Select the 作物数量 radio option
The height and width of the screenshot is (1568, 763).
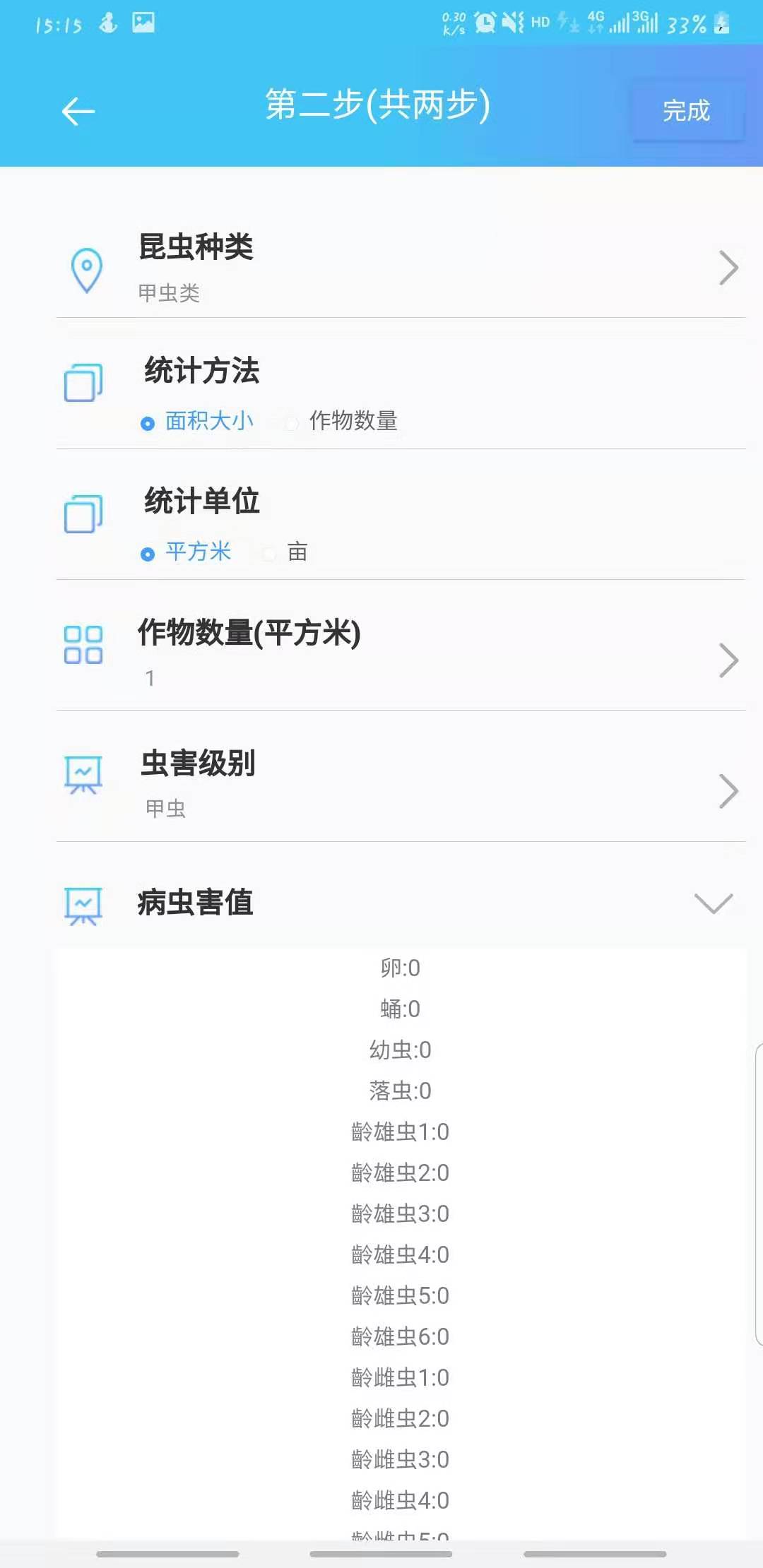click(343, 422)
